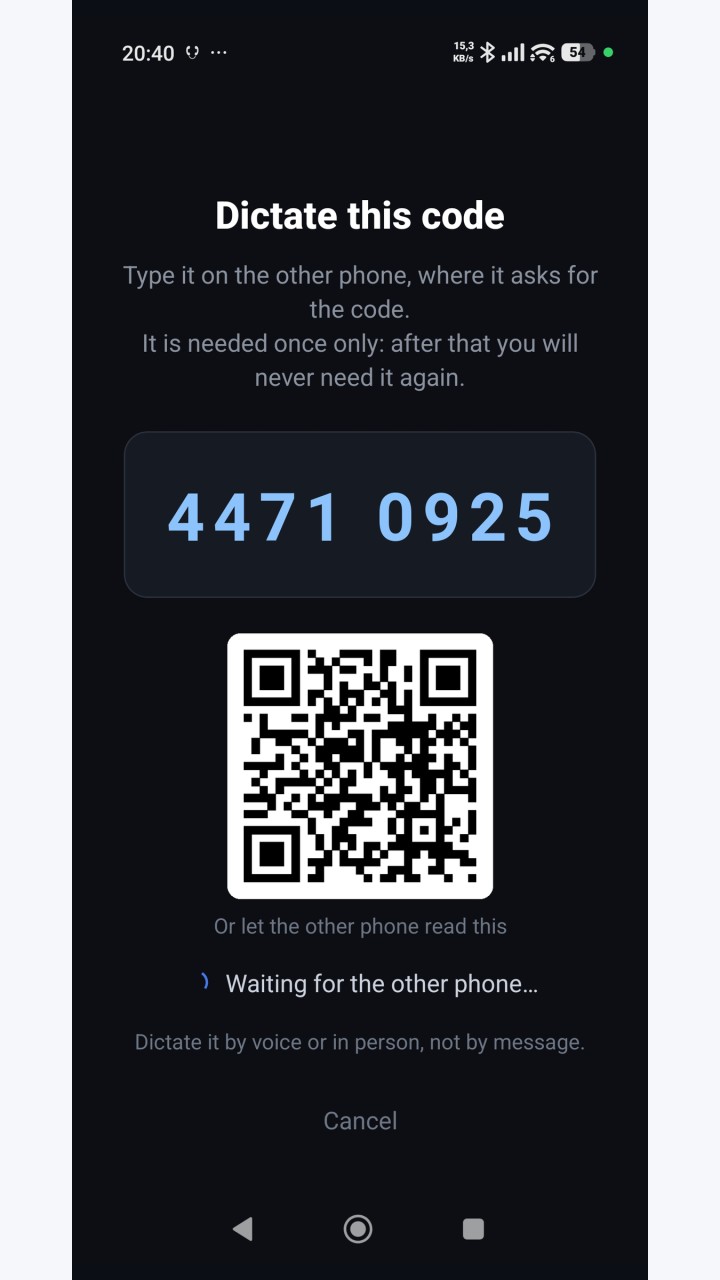Return to the home screen
Viewport: 720px width, 1280px height.
tap(358, 1229)
